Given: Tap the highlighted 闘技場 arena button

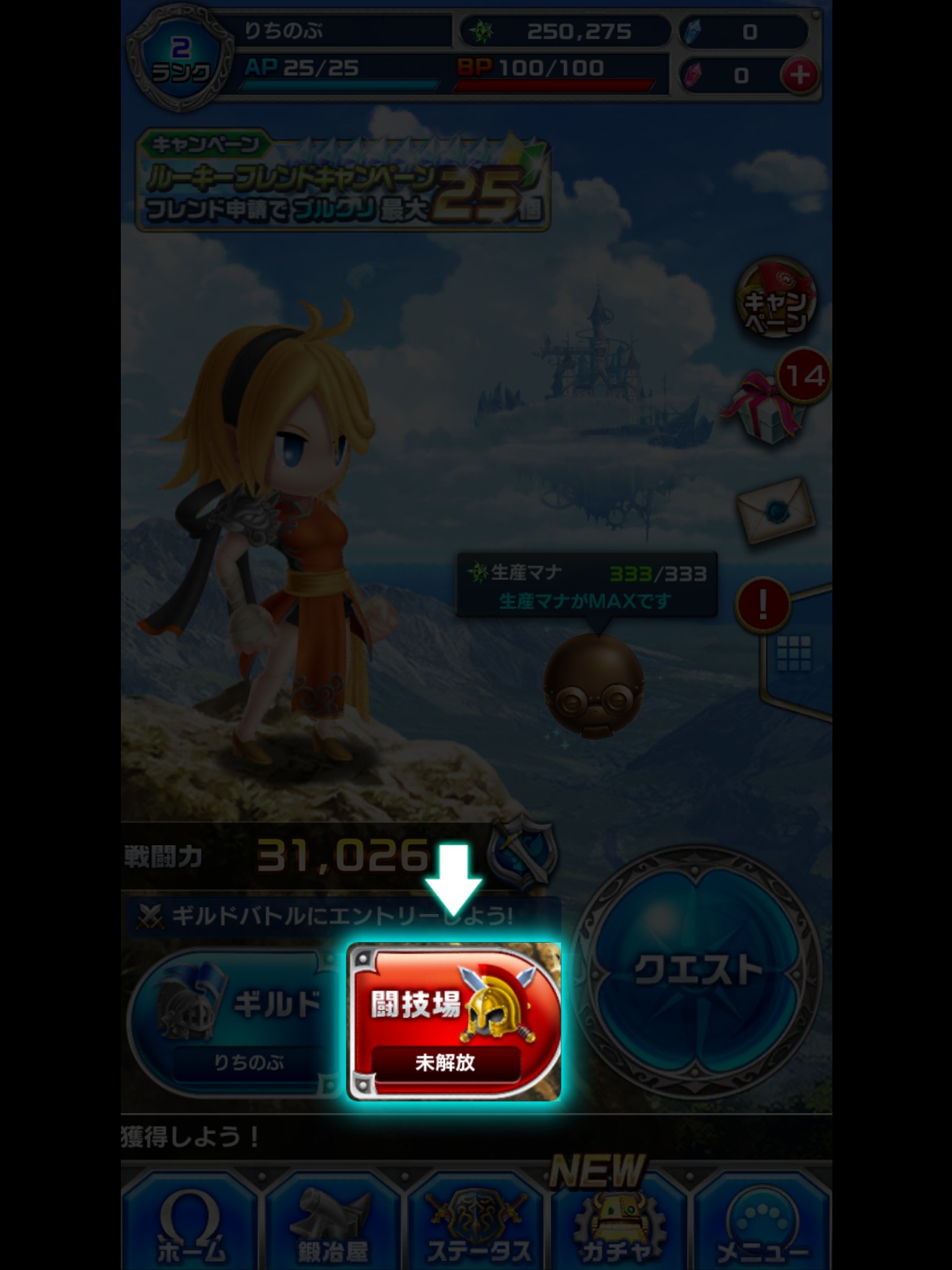Looking at the screenshot, I should click(x=454, y=1021).
